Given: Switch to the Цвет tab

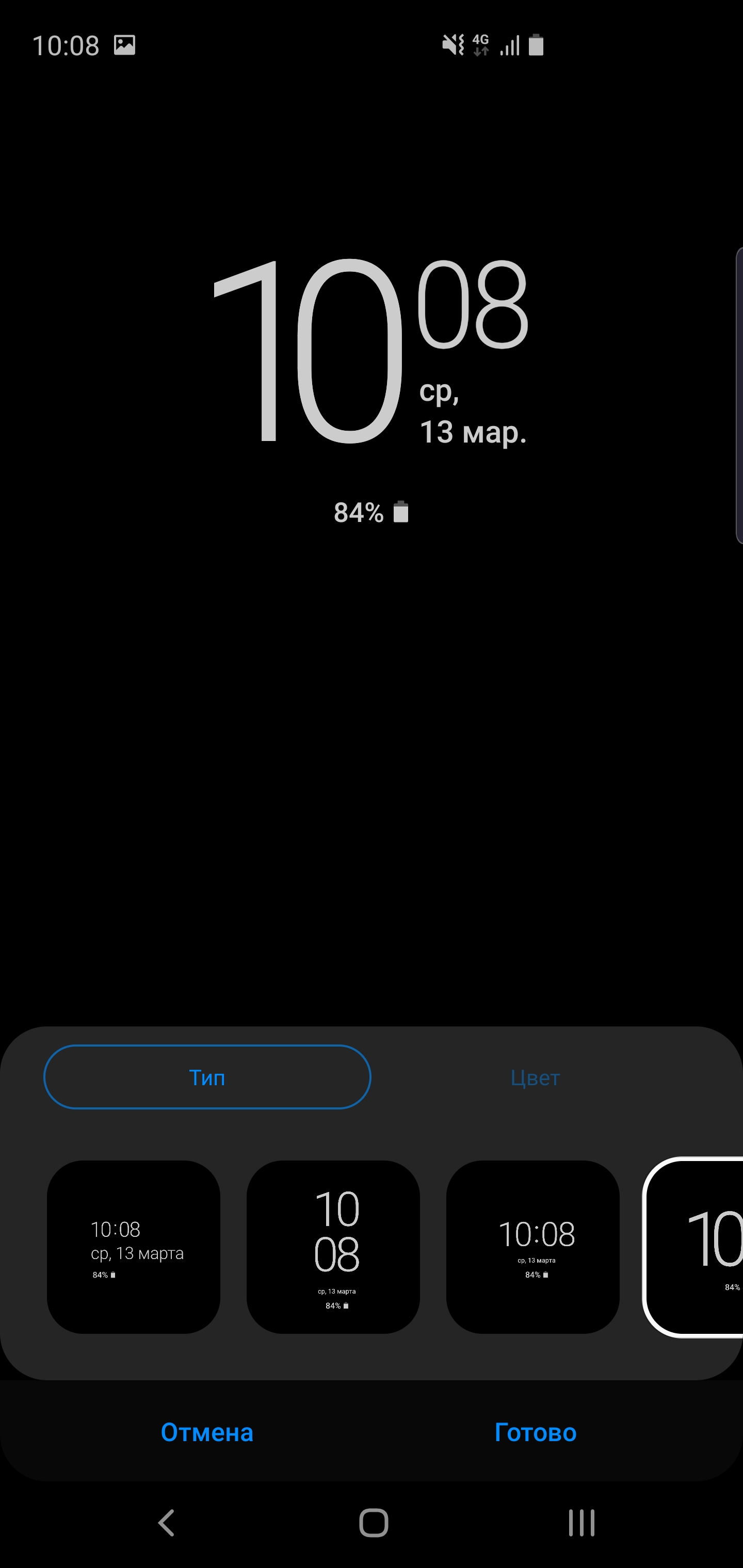Looking at the screenshot, I should click(x=535, y=1077).
